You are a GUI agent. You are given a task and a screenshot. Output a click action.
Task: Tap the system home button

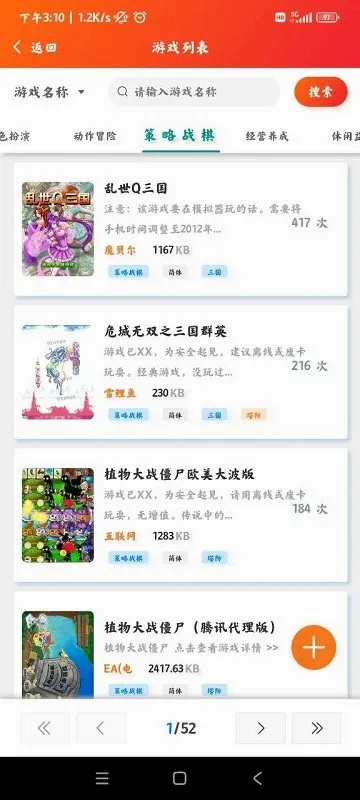tap(179, 778)
